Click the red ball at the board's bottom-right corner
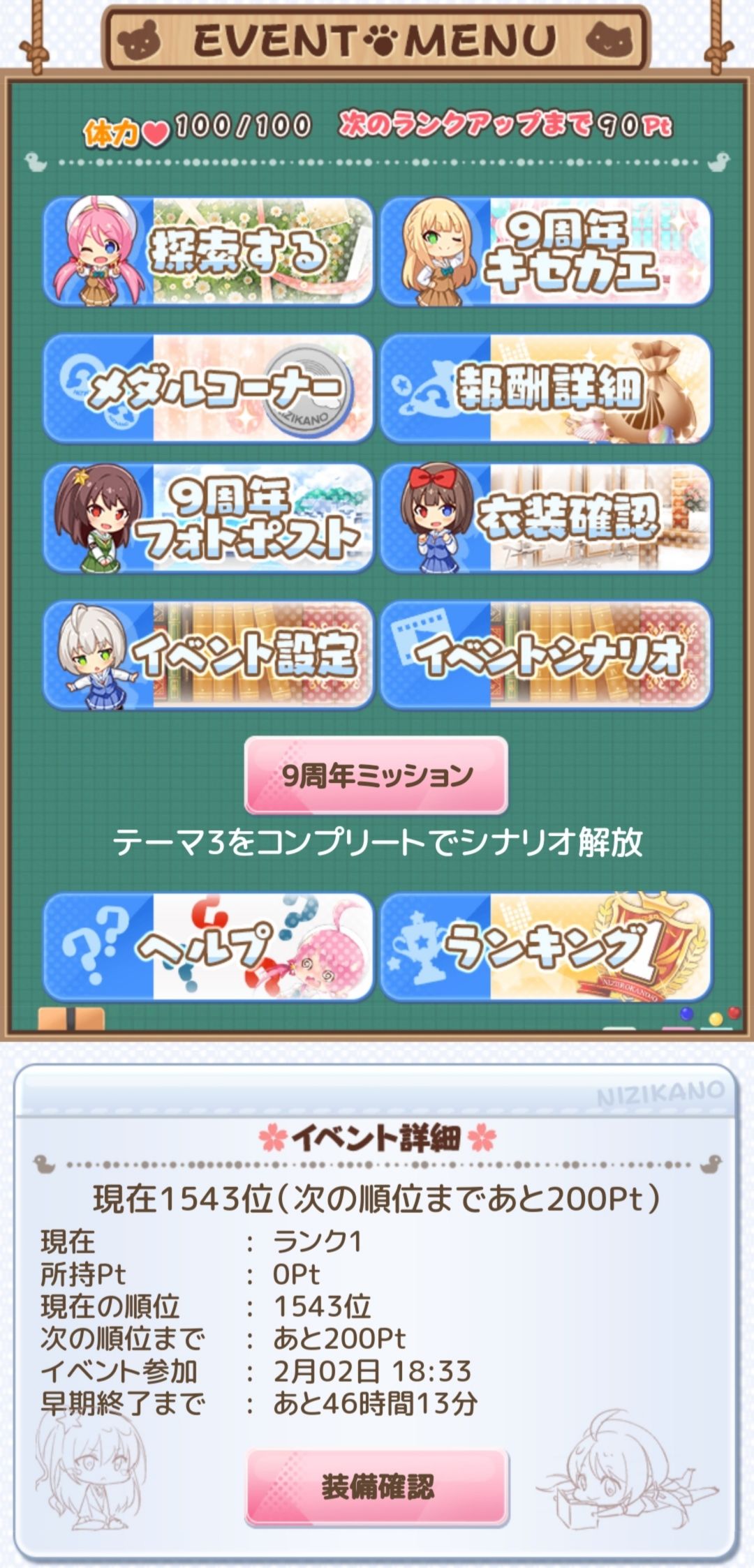Image resolution: width=754 pixels, height=1568 pixels. pos(733,1013)
